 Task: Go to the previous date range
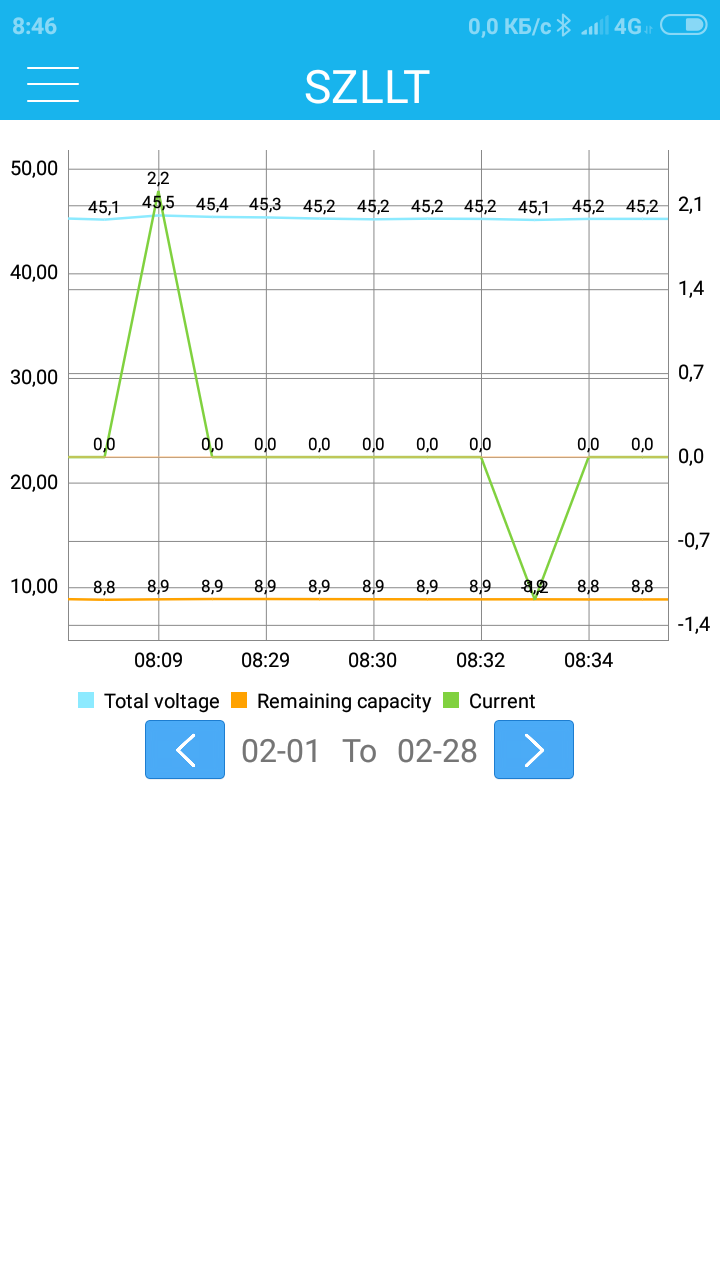(x=185, y=749)
